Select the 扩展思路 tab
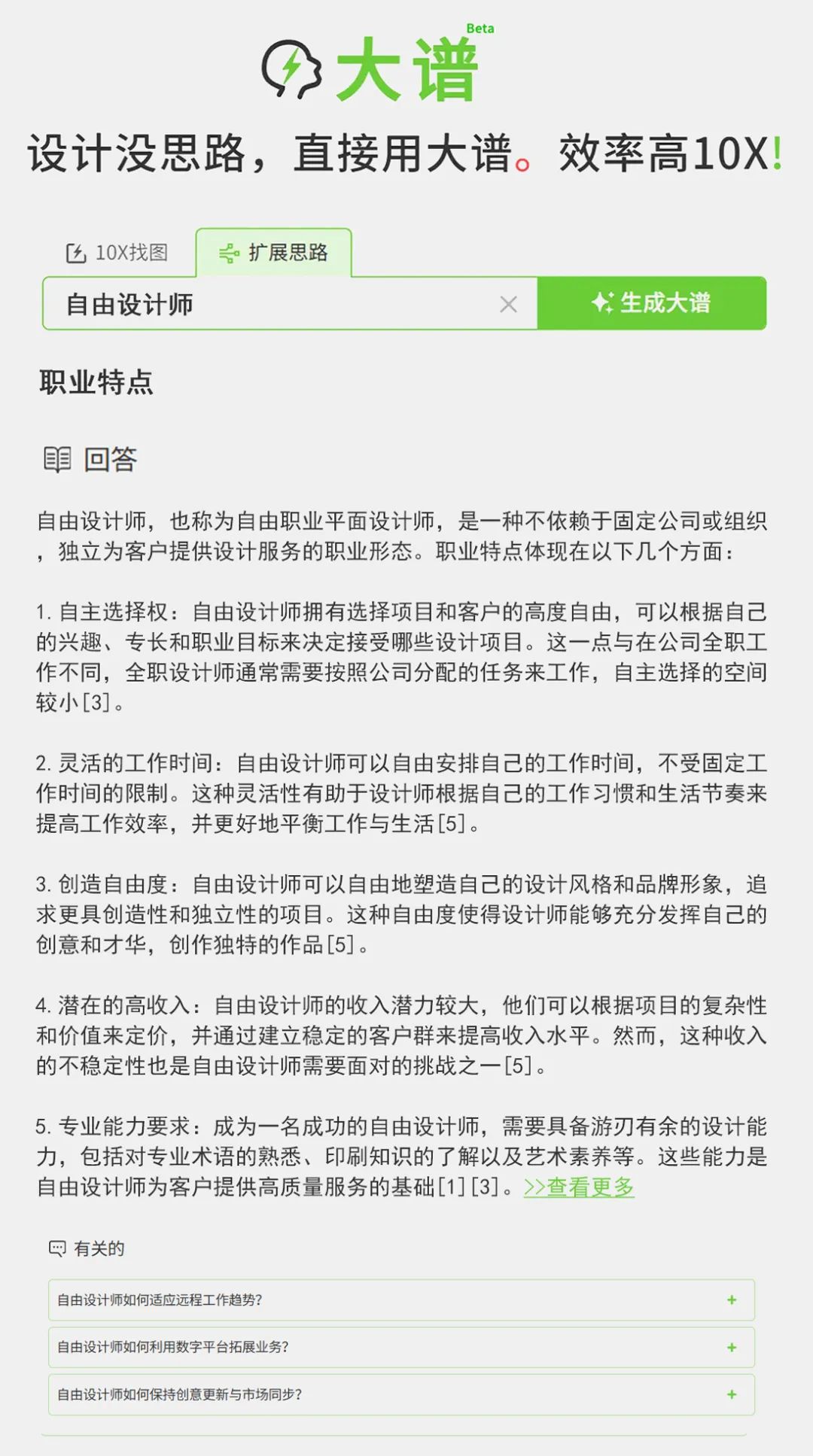Screen dimensions: 813x1456 click(273, 253)
